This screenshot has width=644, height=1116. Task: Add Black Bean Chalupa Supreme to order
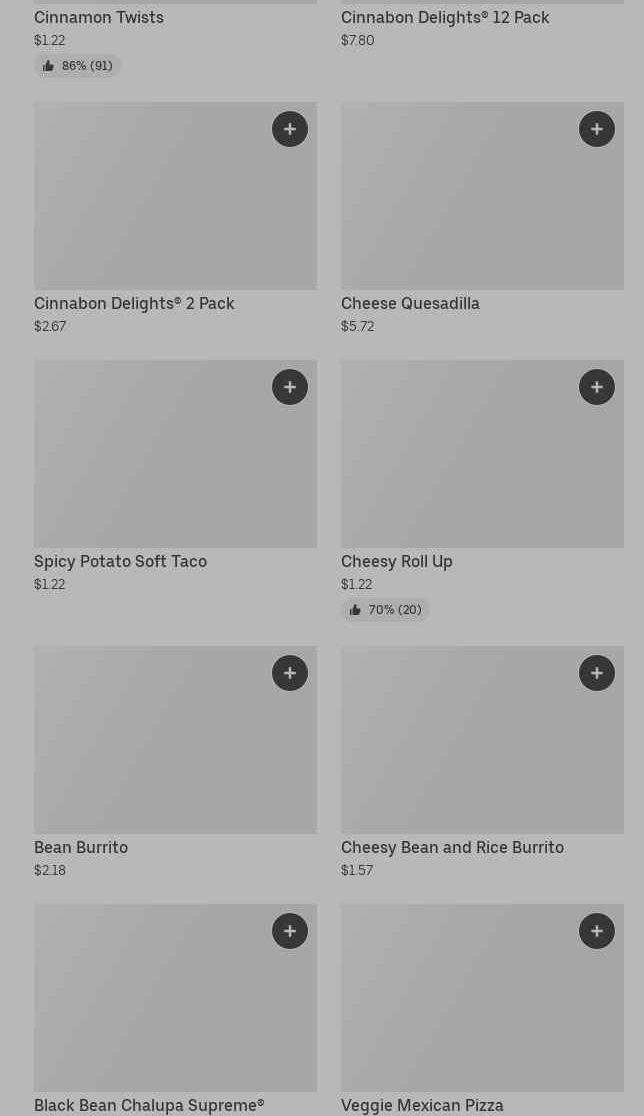point(290,931)
